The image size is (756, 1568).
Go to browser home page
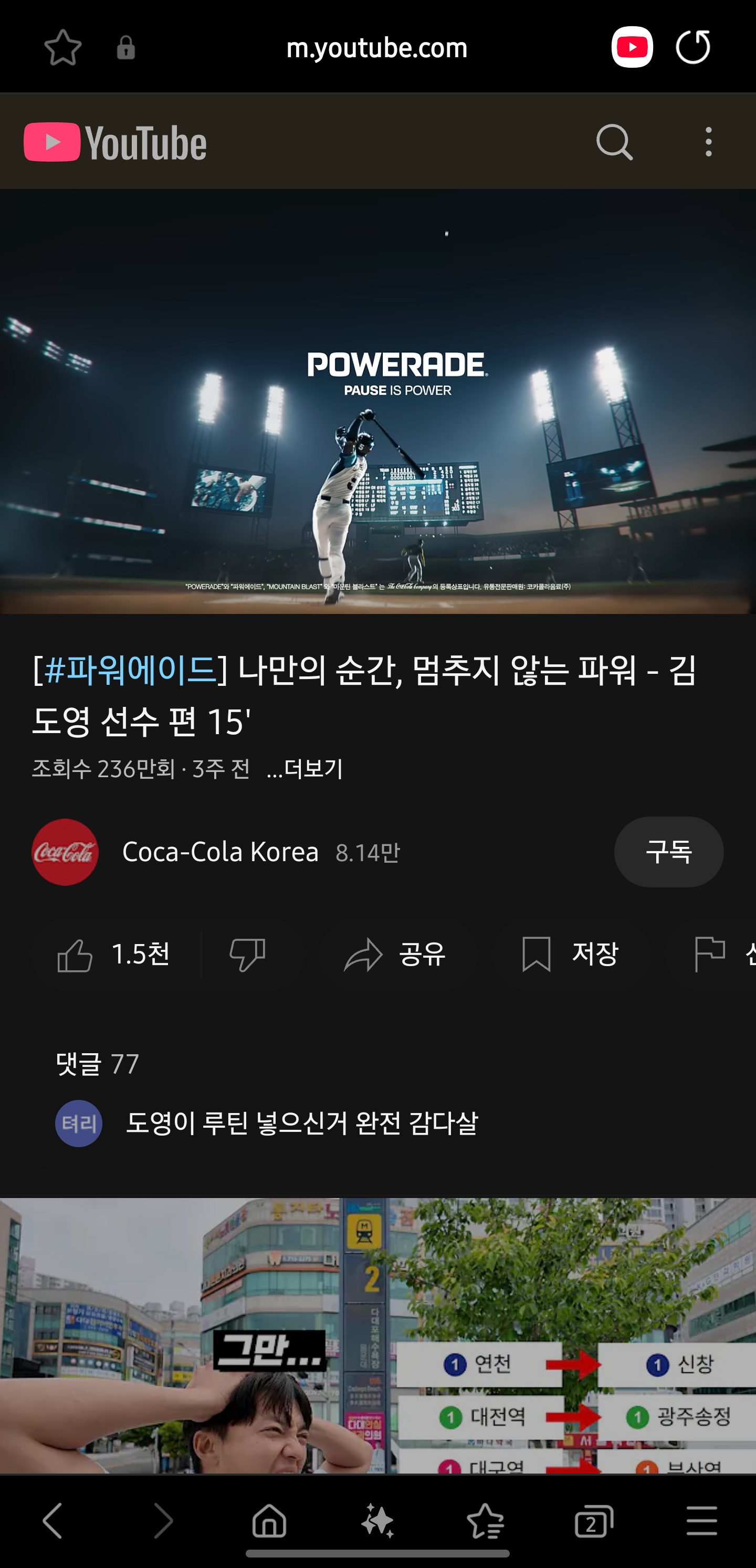click(x=269, y=1521)
